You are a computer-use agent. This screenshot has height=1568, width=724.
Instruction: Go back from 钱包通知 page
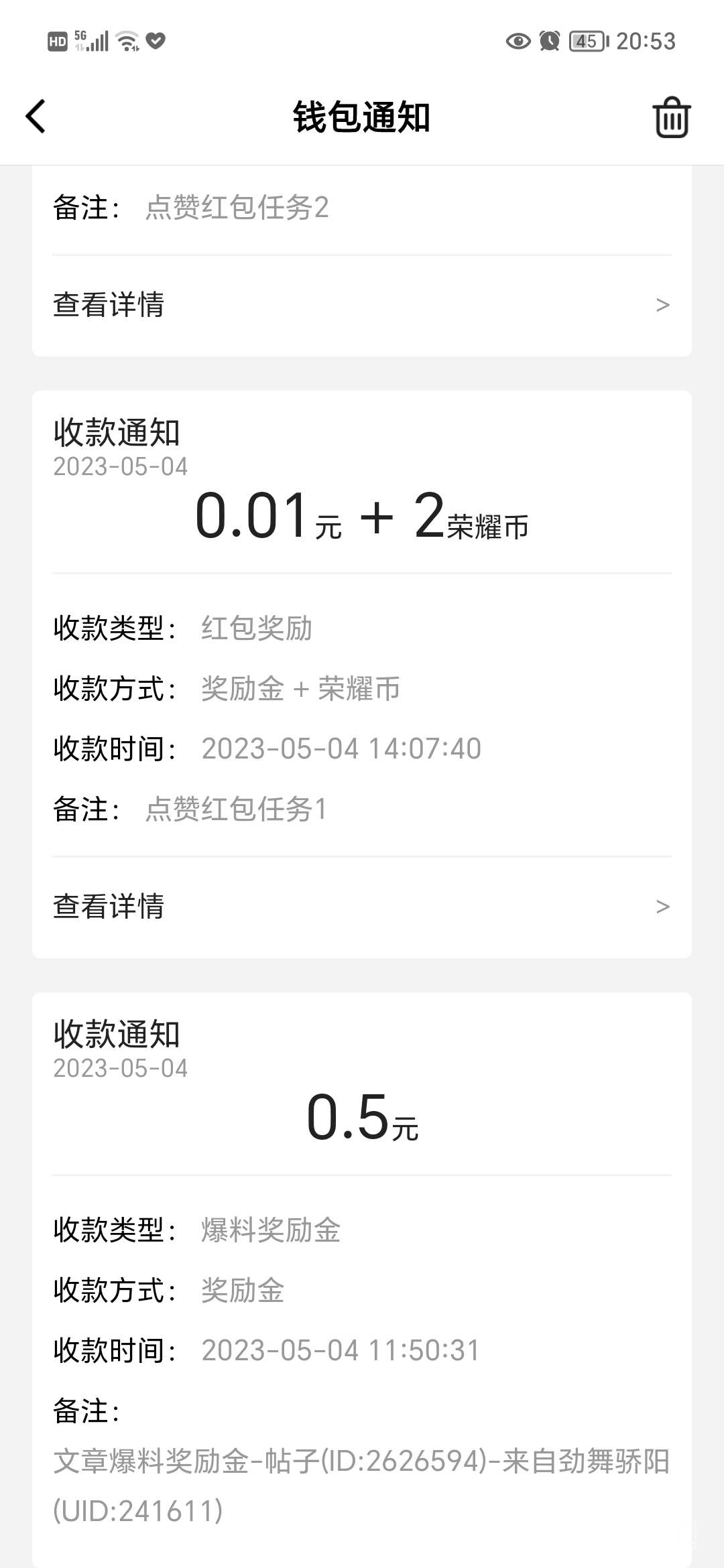pos(36,117)
